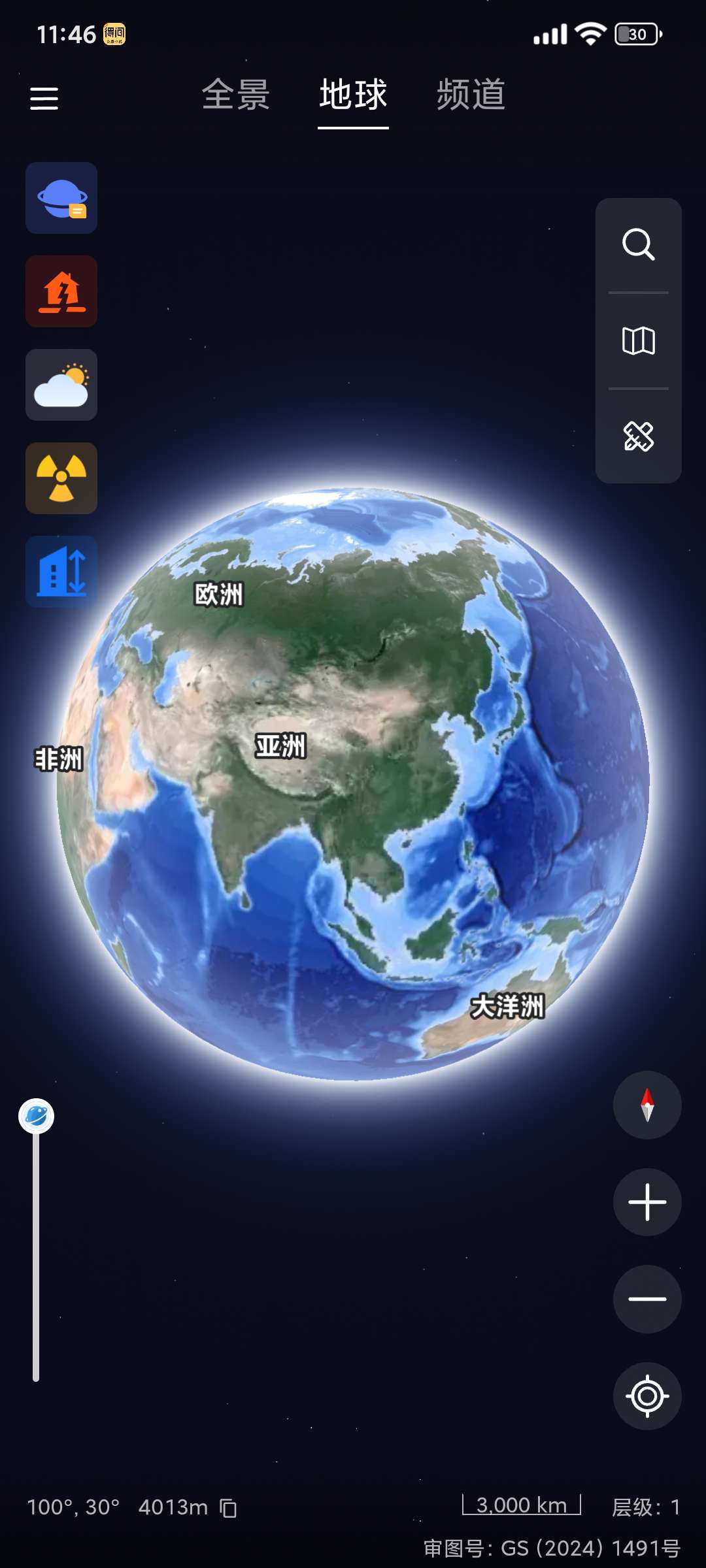Zoom out with the minus button
706x1568 pixels.
[x=647, y=1299]
